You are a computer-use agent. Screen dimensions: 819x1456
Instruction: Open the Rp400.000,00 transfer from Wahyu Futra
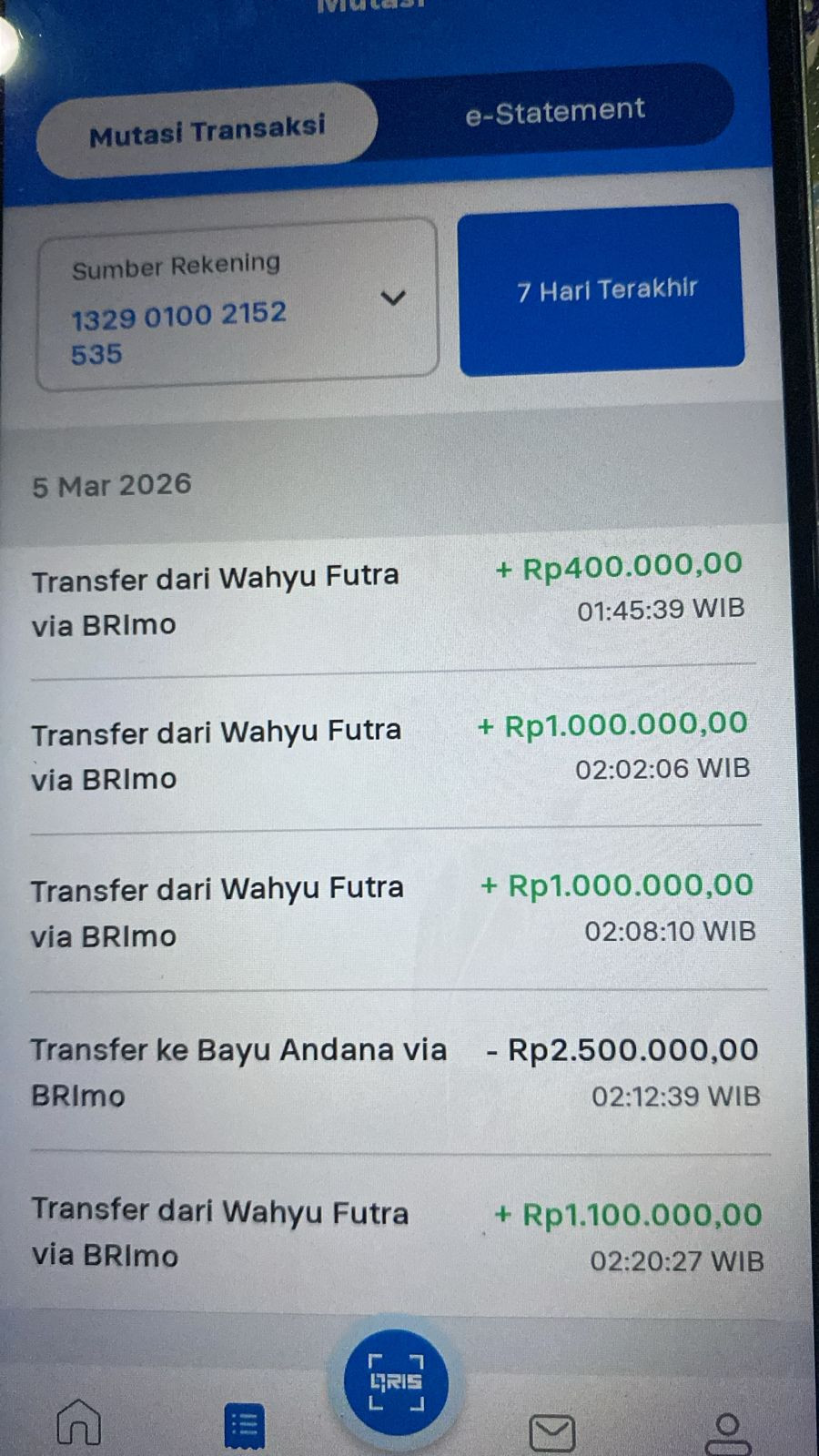pyautogui.click(x=391, y=601)
